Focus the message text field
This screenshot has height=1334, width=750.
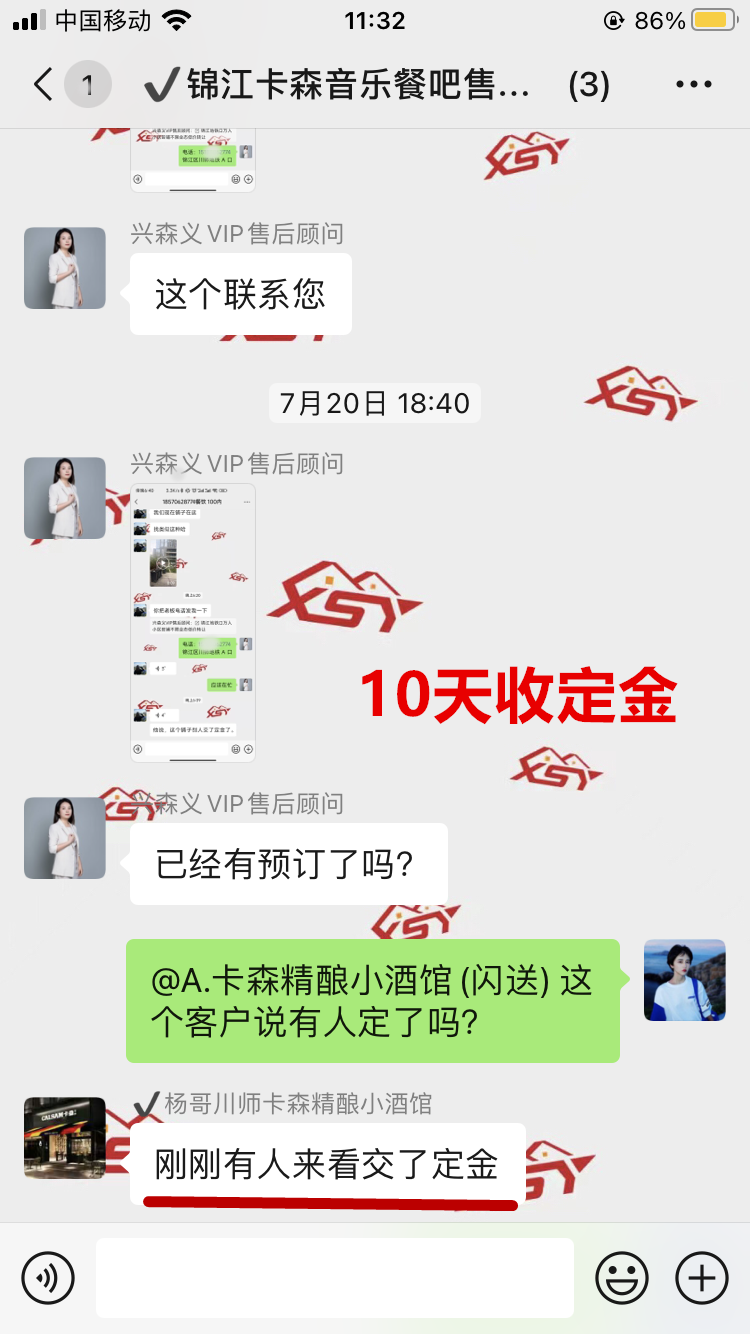335,1277
